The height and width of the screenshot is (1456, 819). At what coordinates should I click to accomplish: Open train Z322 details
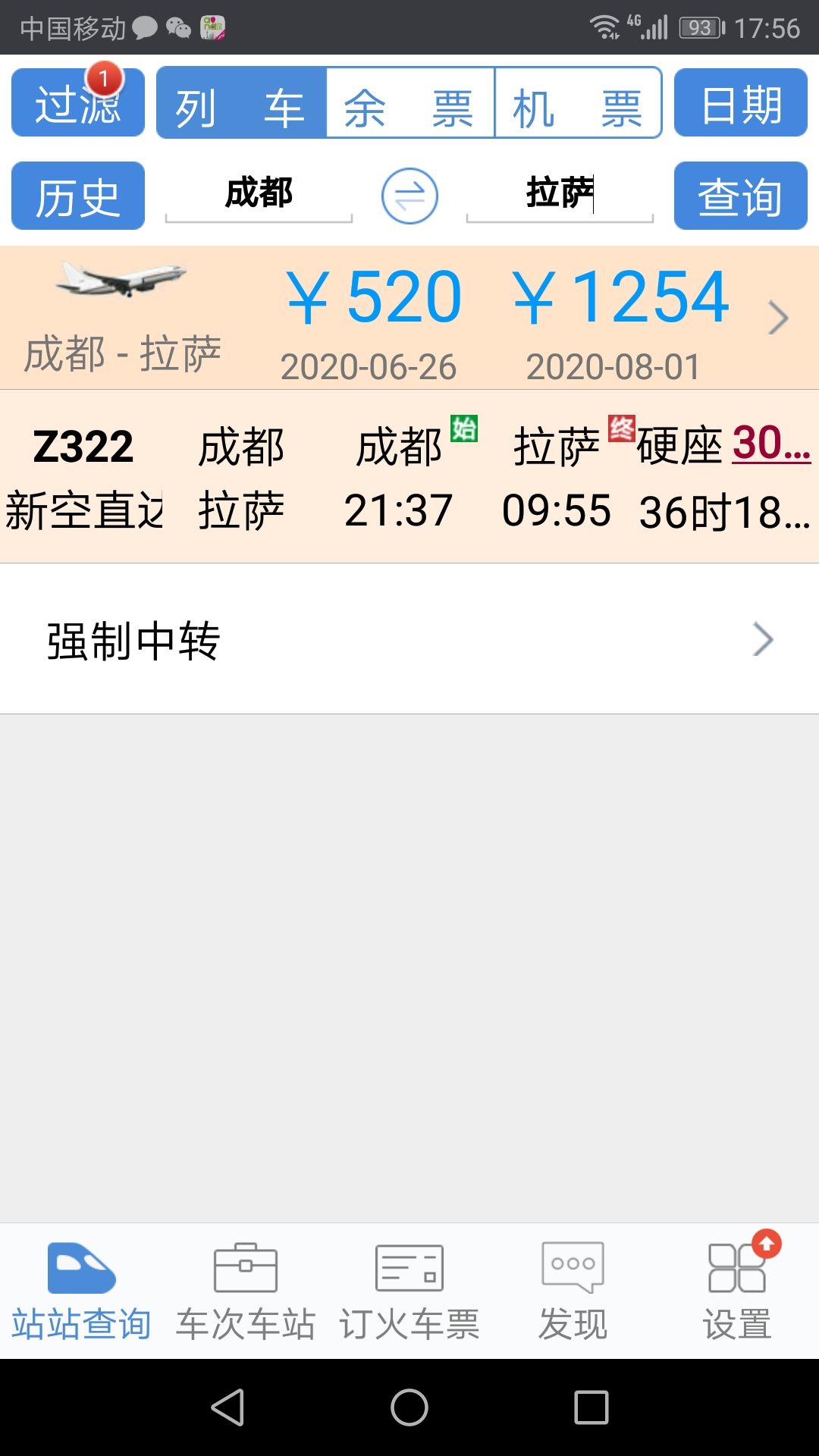click(409, 476)
